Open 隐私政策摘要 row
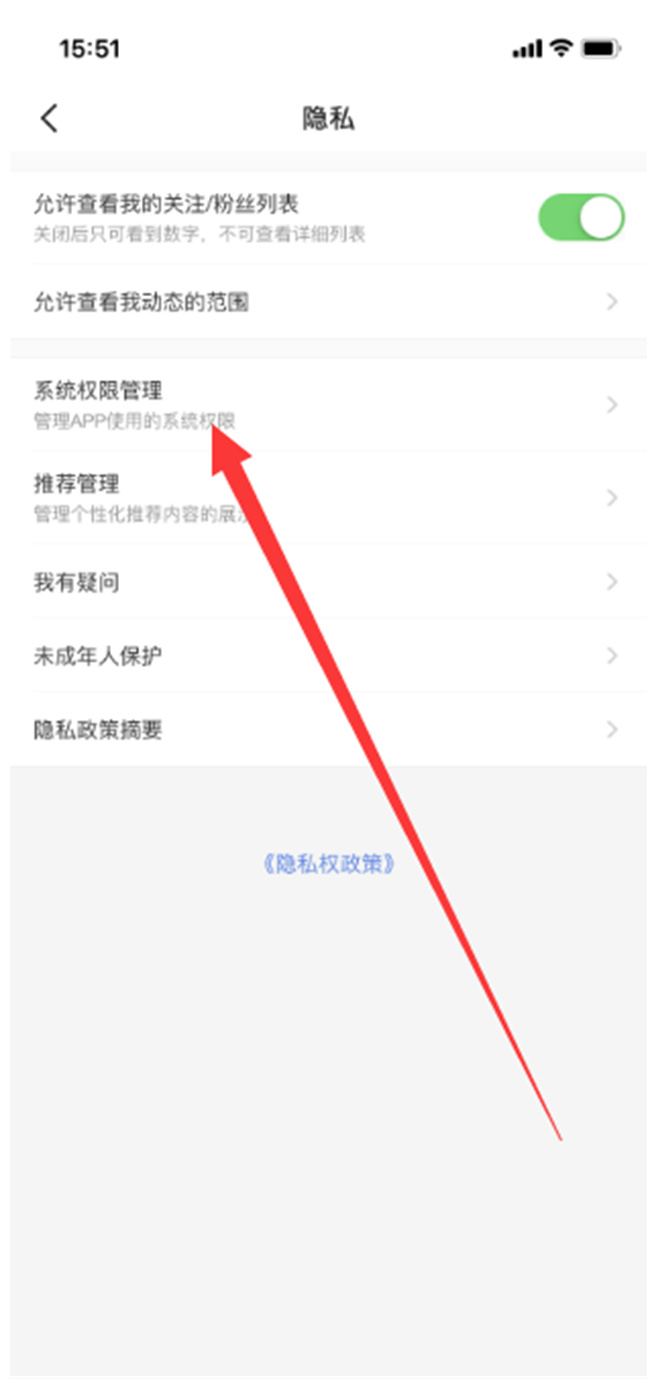 tap(325, 730)
